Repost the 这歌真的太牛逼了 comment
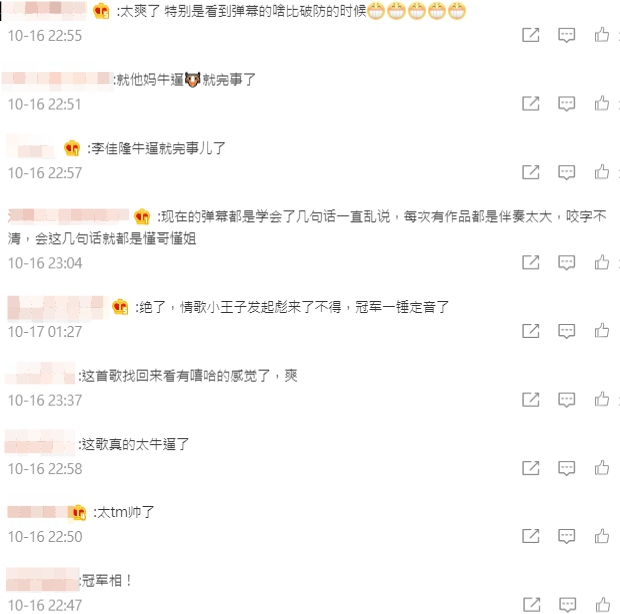Image resolution: width=620 pixels, height=614 pixels. (531, 468)
